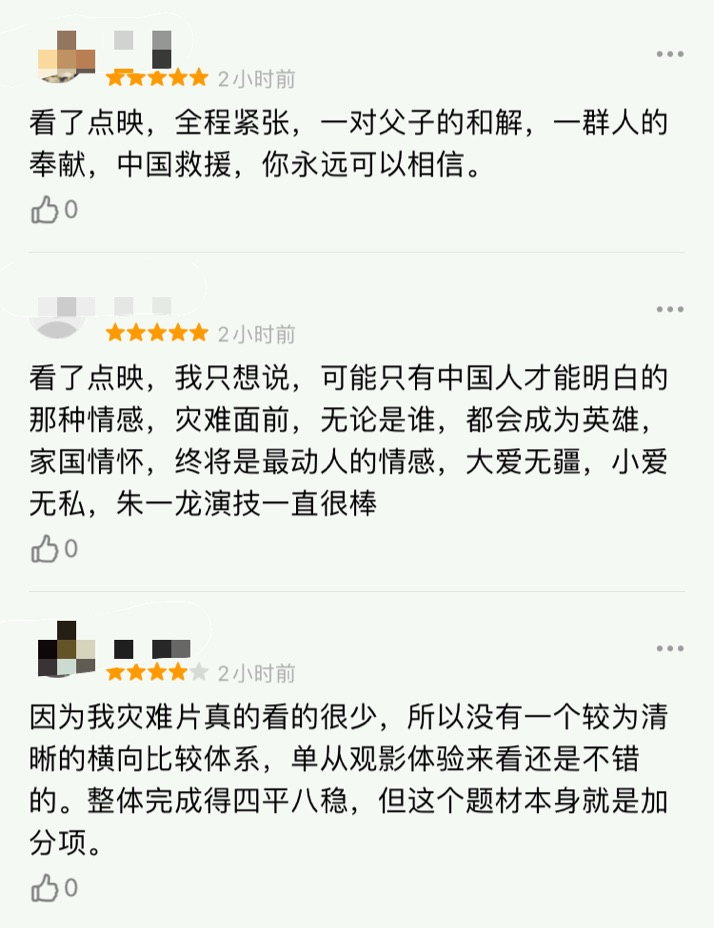Image resolution: width=714 pixels, height=928 pixels.
Task: Like the review mentioning 中国救援
Action: (45, 210)
